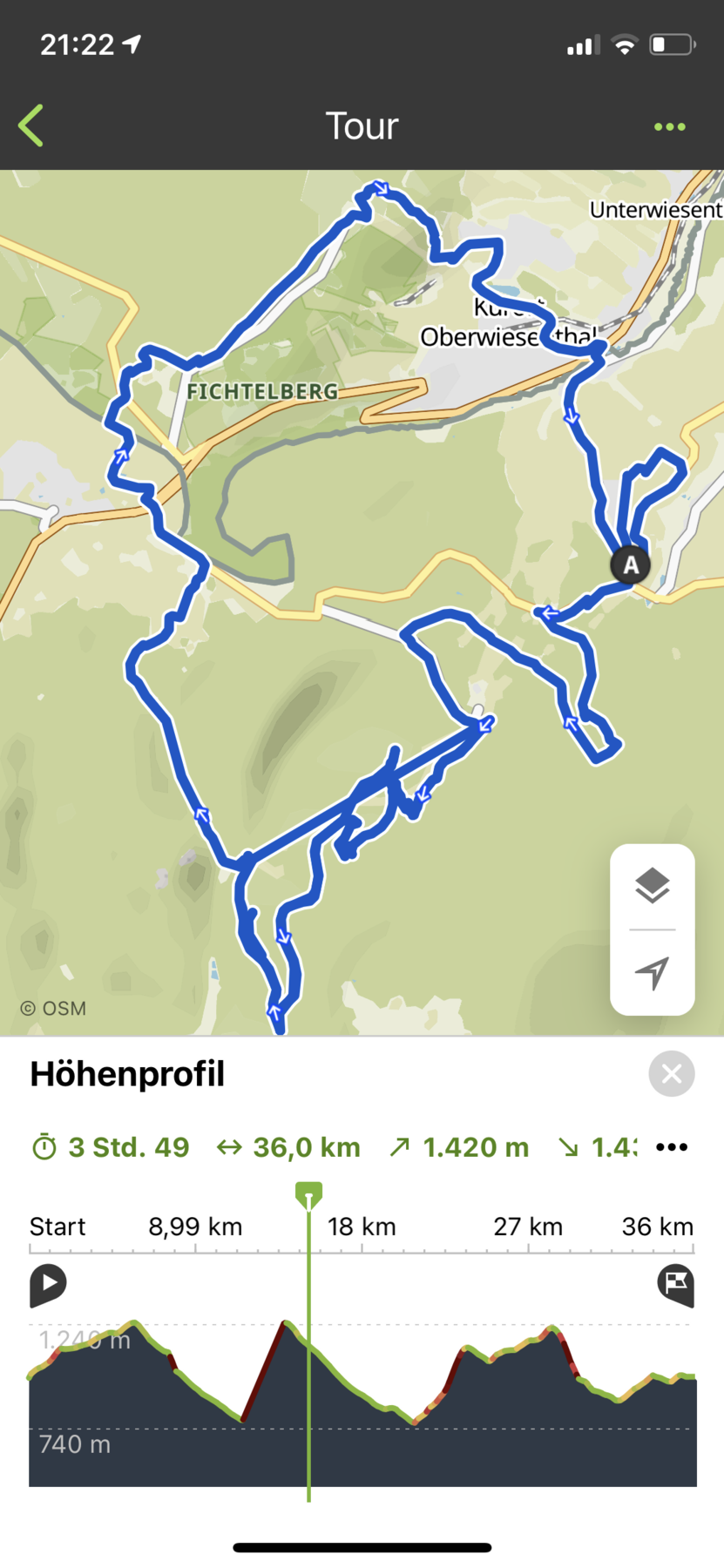Show more tour statistics
Viewport: 724px width, 1568px height.
pyautogui.click(x=672, y=1147)
